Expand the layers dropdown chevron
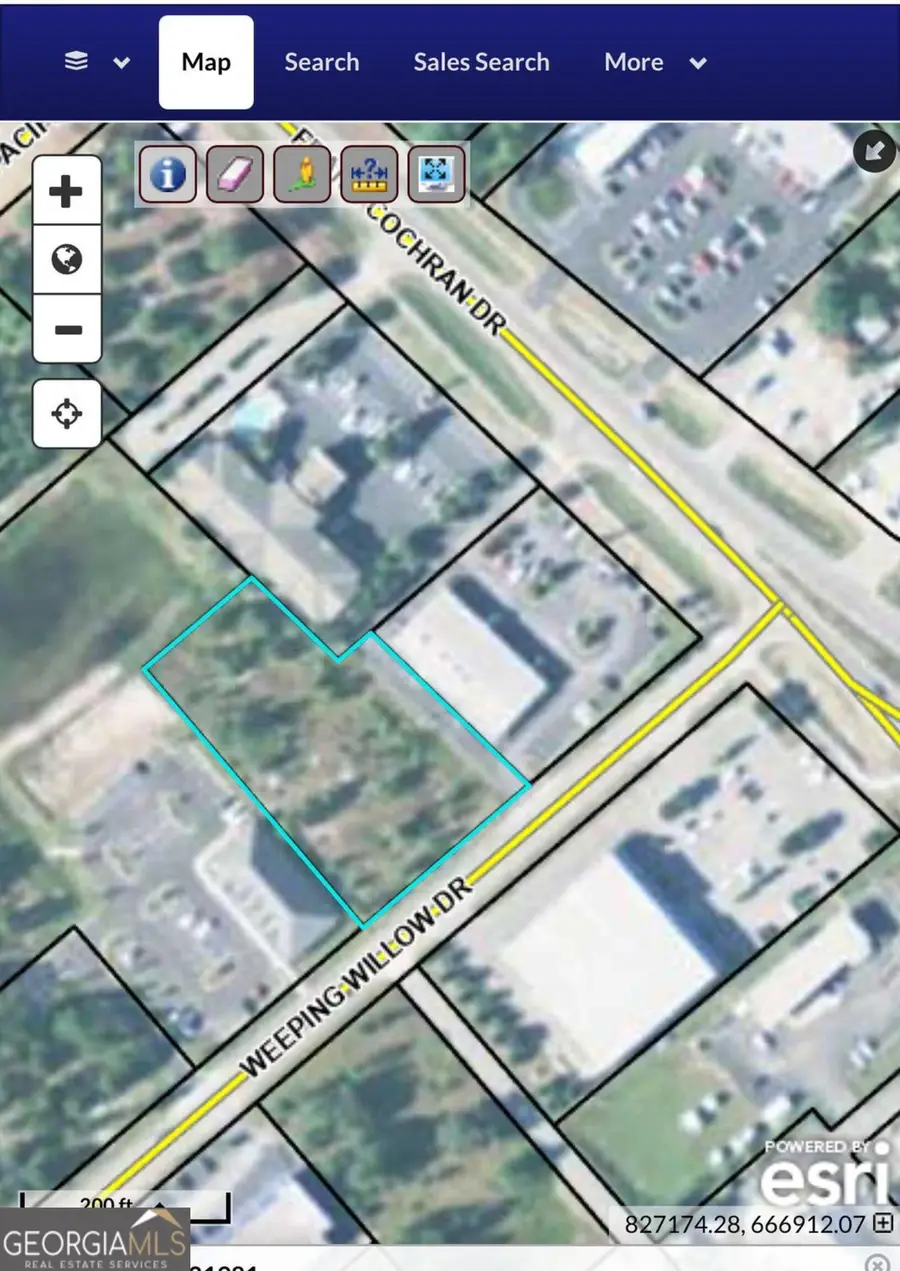This screenshot has width=900, height=1271. tap(120, 61)
